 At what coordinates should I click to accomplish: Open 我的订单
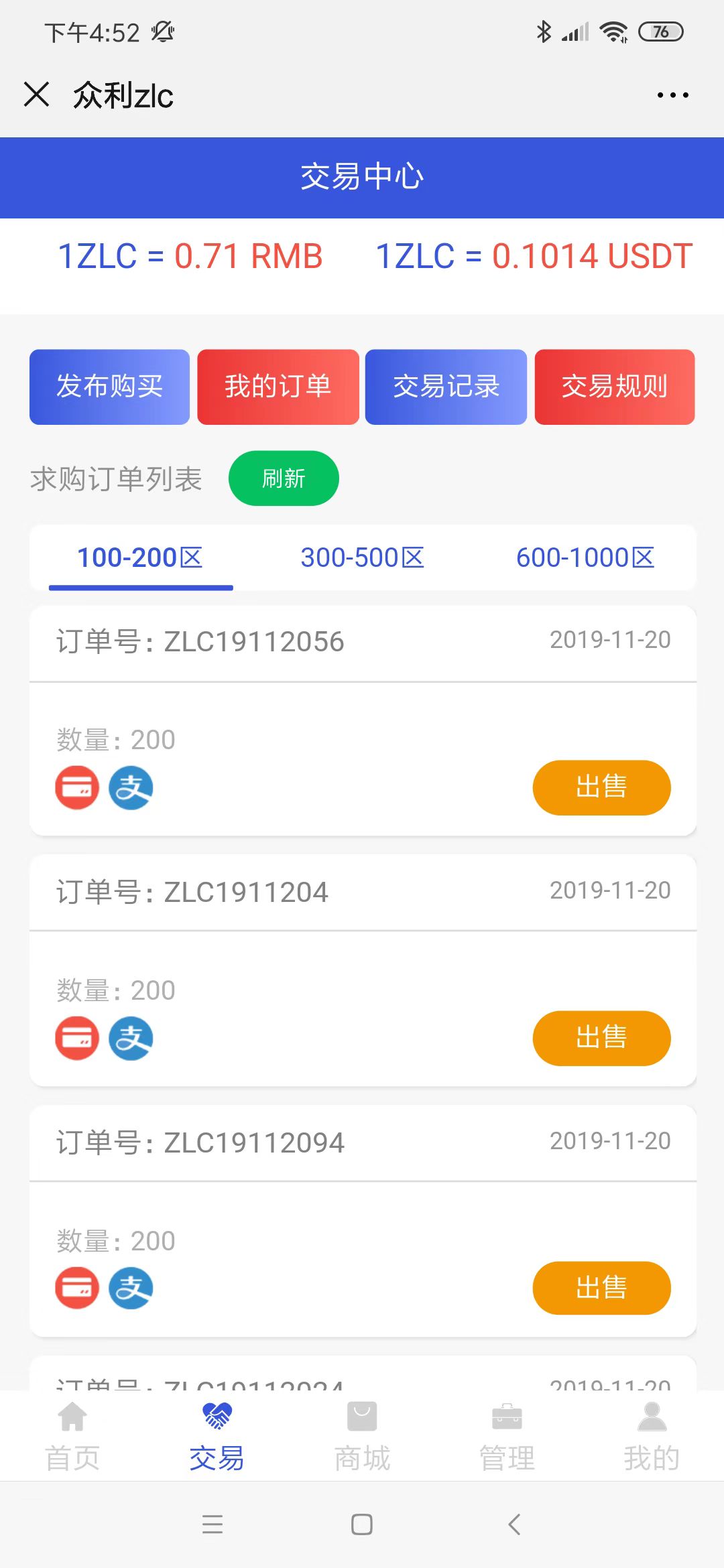click(x=278, y=387)
